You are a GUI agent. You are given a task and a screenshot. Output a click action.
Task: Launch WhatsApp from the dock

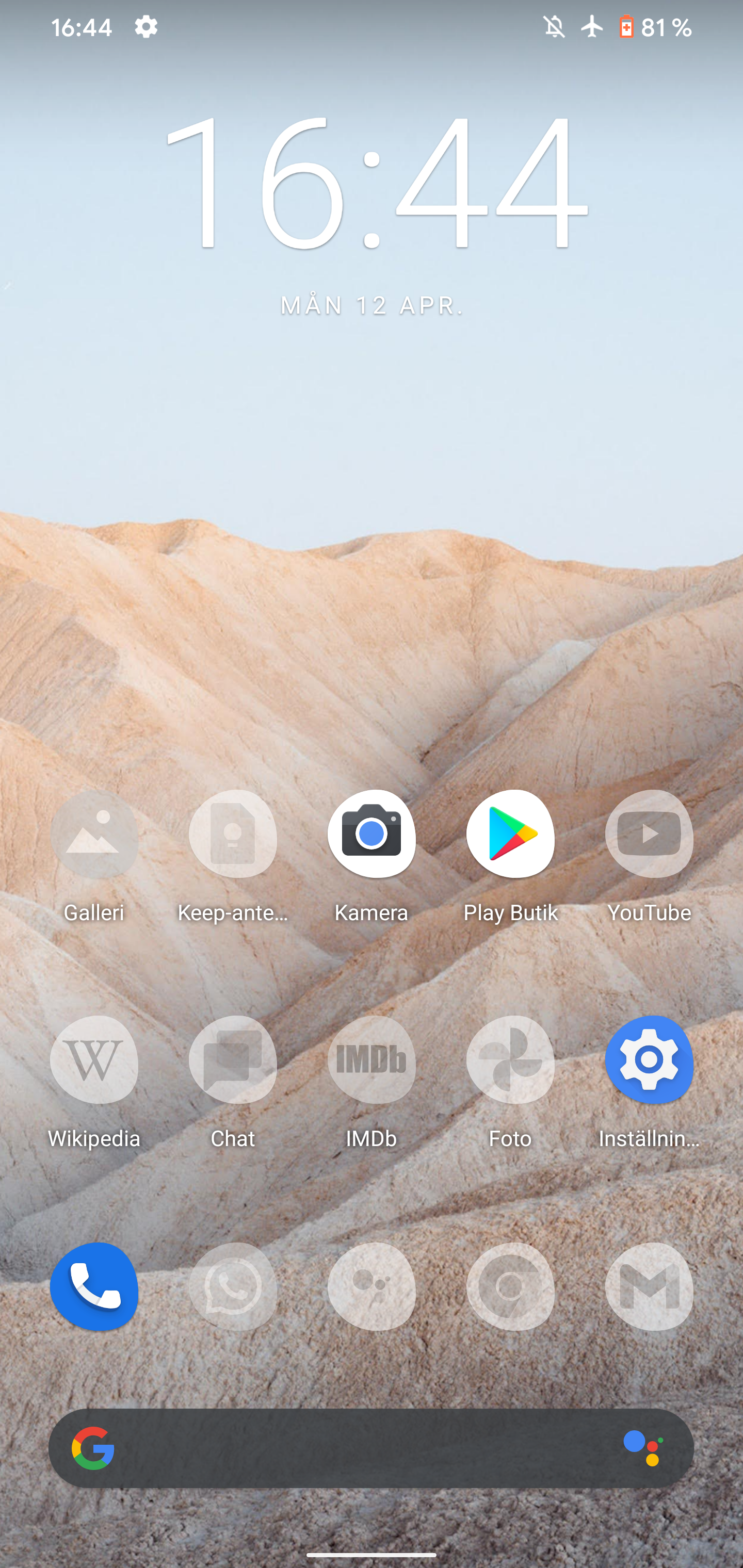pos(233,1286)
